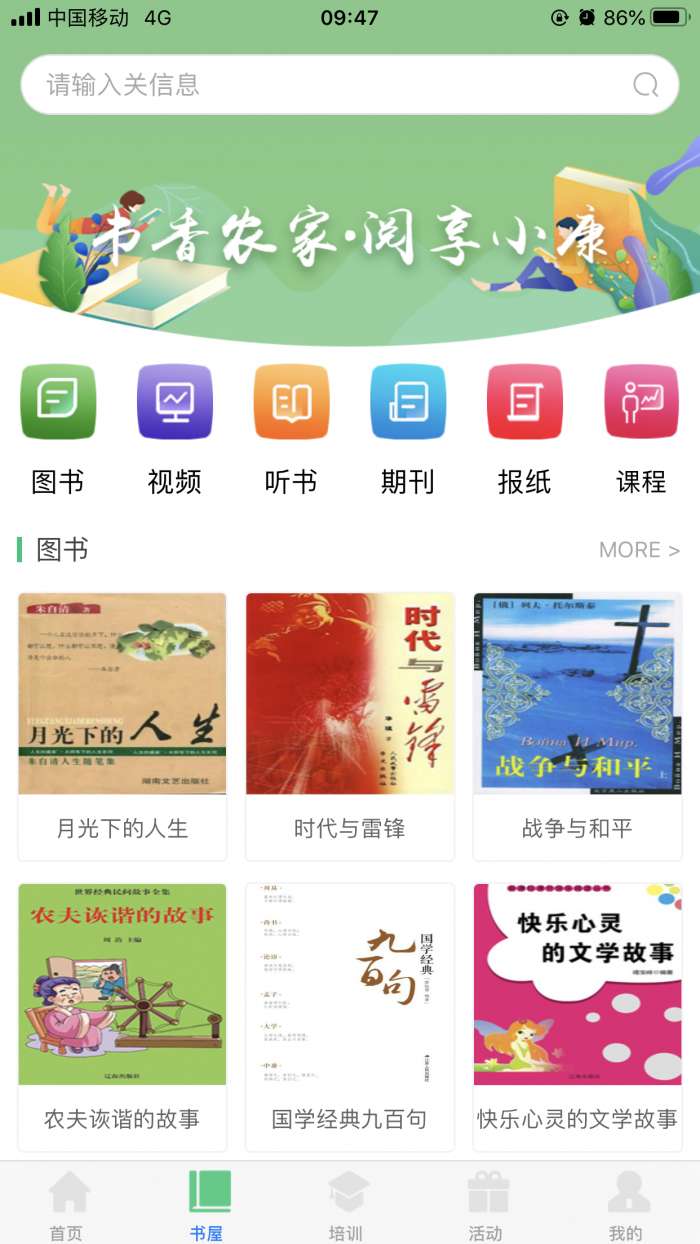
Task: Switch to the 培训 tab
Action: tap(348, 1204)
